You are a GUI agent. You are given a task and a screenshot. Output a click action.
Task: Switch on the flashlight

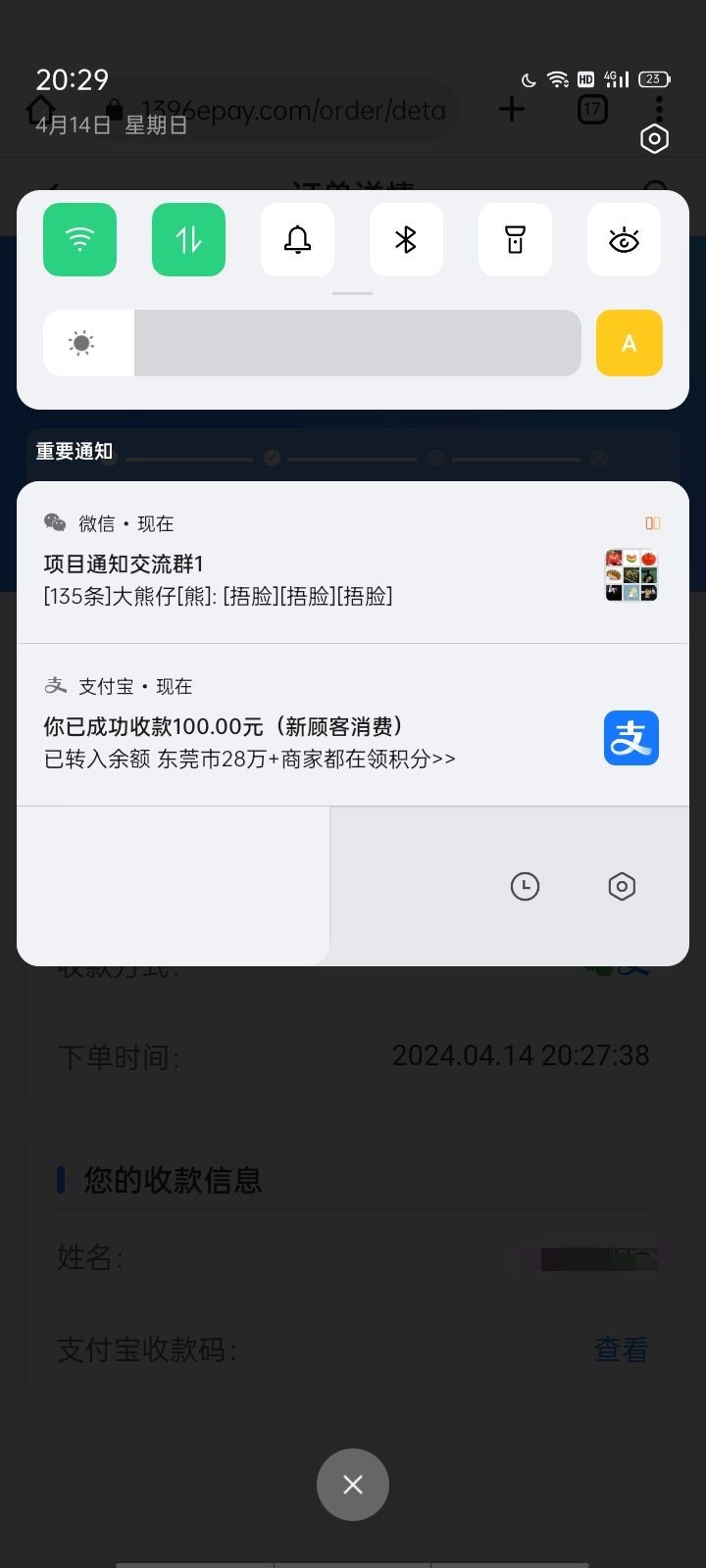515,240
